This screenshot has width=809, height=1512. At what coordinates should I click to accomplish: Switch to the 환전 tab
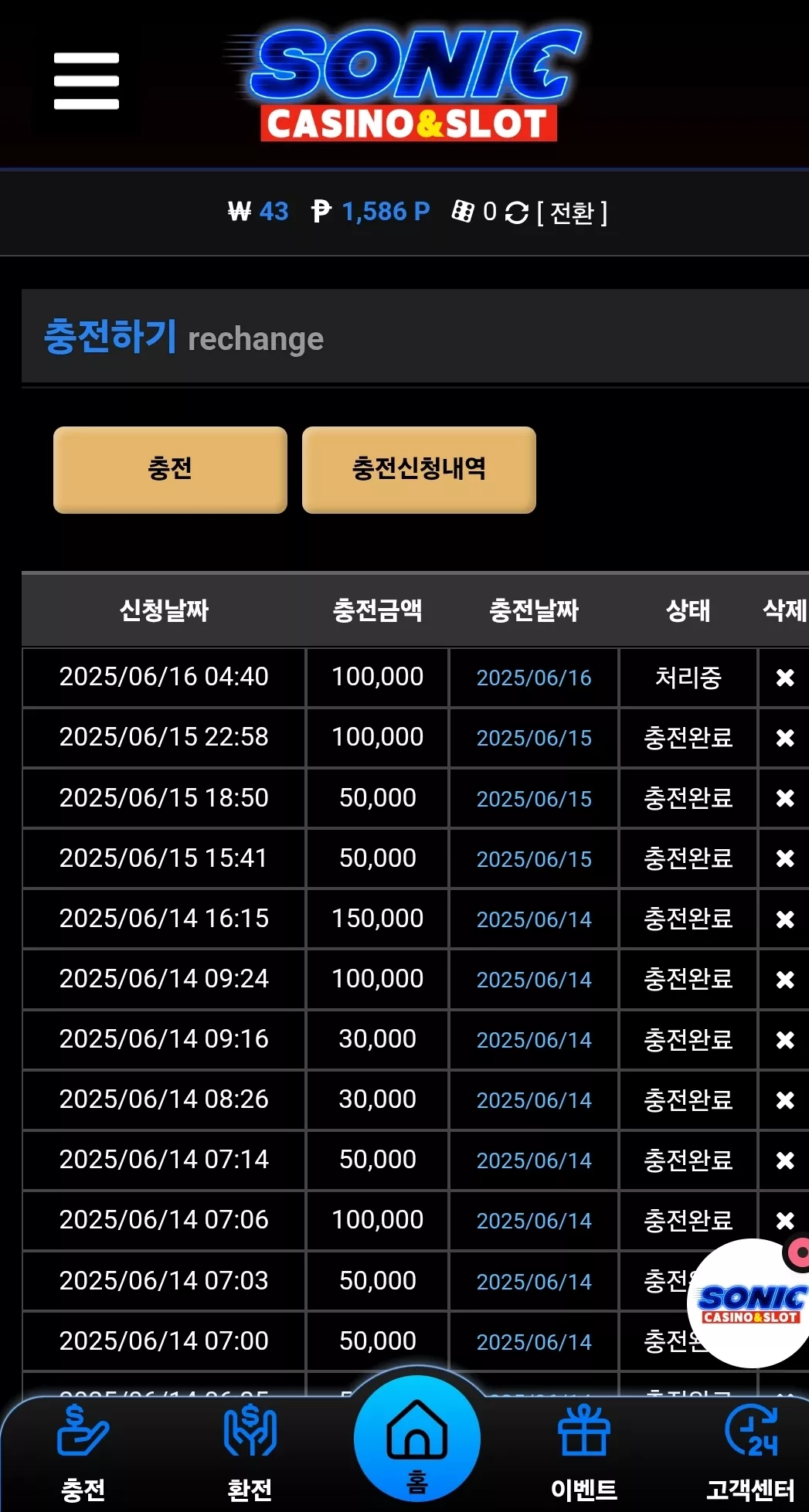coord(250,1453)
